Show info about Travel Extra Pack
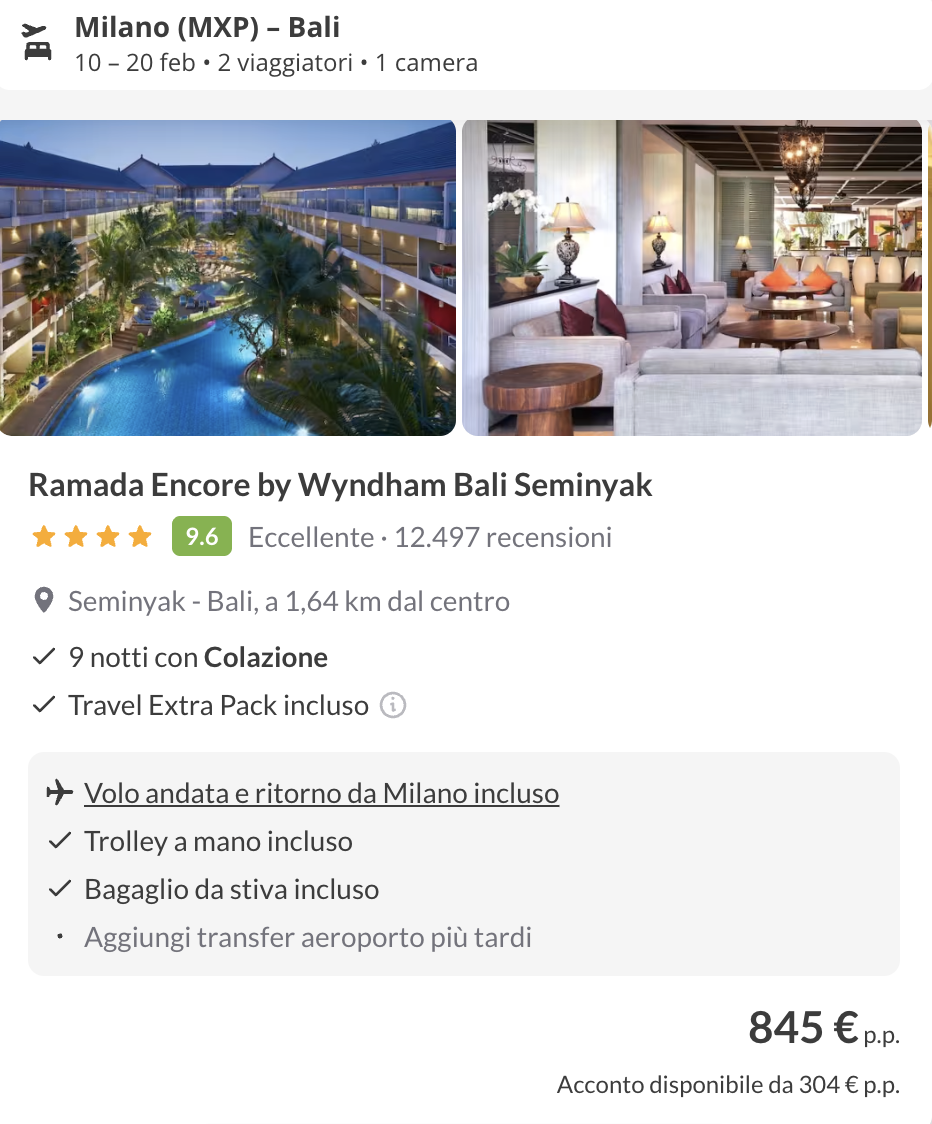Screen dimensions: 932x1124 point(393,706)
